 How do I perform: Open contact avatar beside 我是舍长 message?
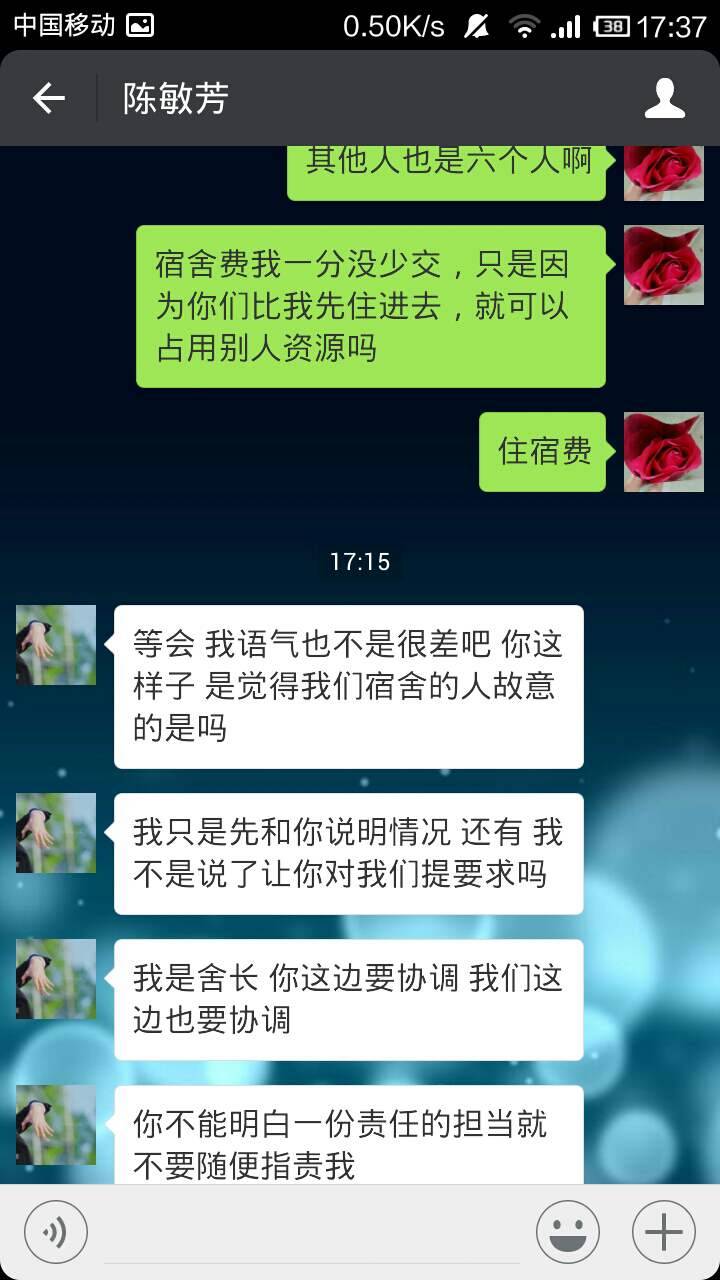[56, 979]
